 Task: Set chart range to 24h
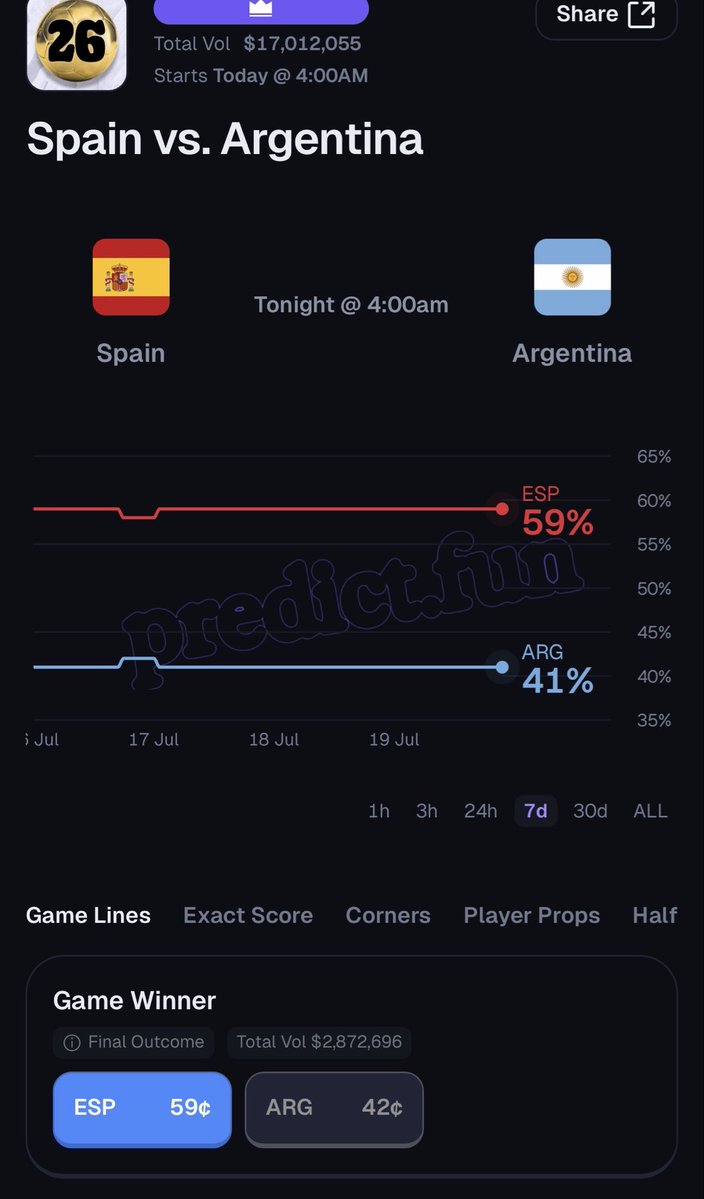point(481,811)
